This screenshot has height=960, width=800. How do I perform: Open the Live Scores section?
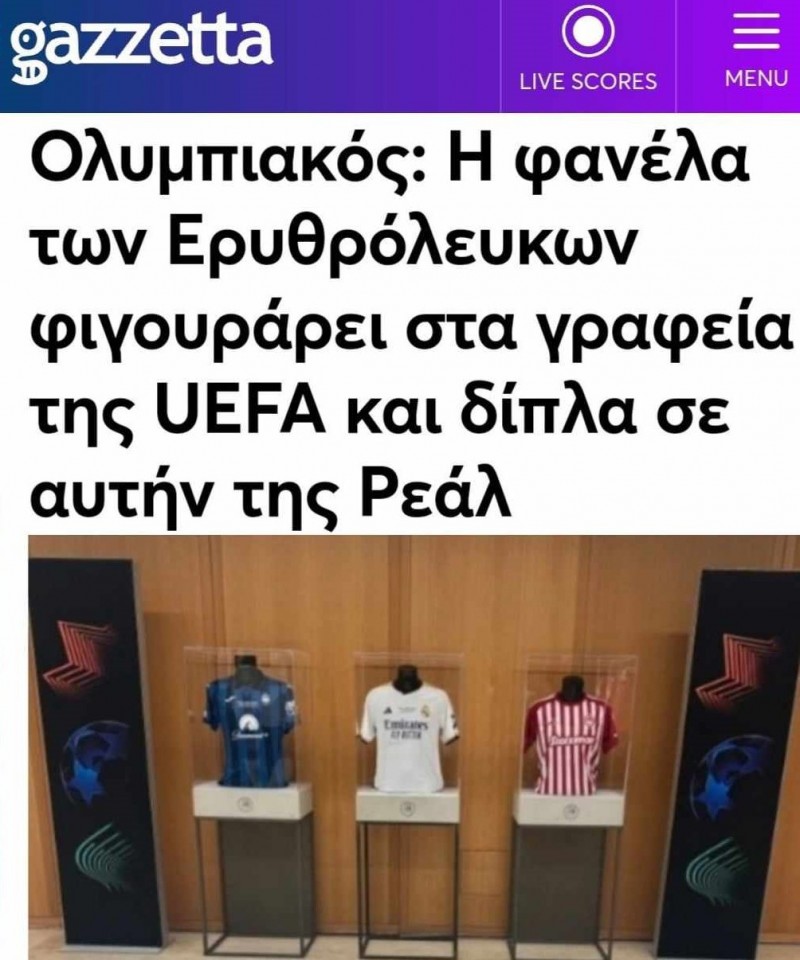588,52
